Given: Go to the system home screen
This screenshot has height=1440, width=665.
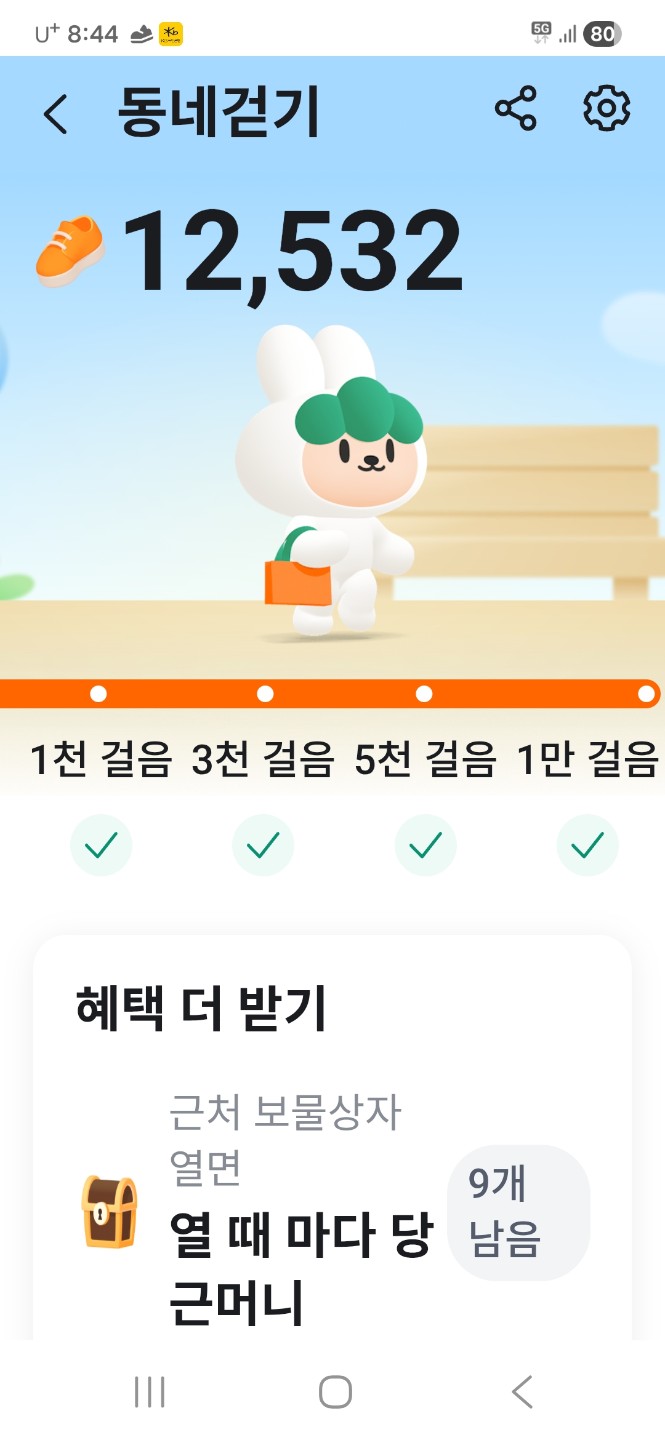Looking at the screenshot, I should tap(335, 1391).
